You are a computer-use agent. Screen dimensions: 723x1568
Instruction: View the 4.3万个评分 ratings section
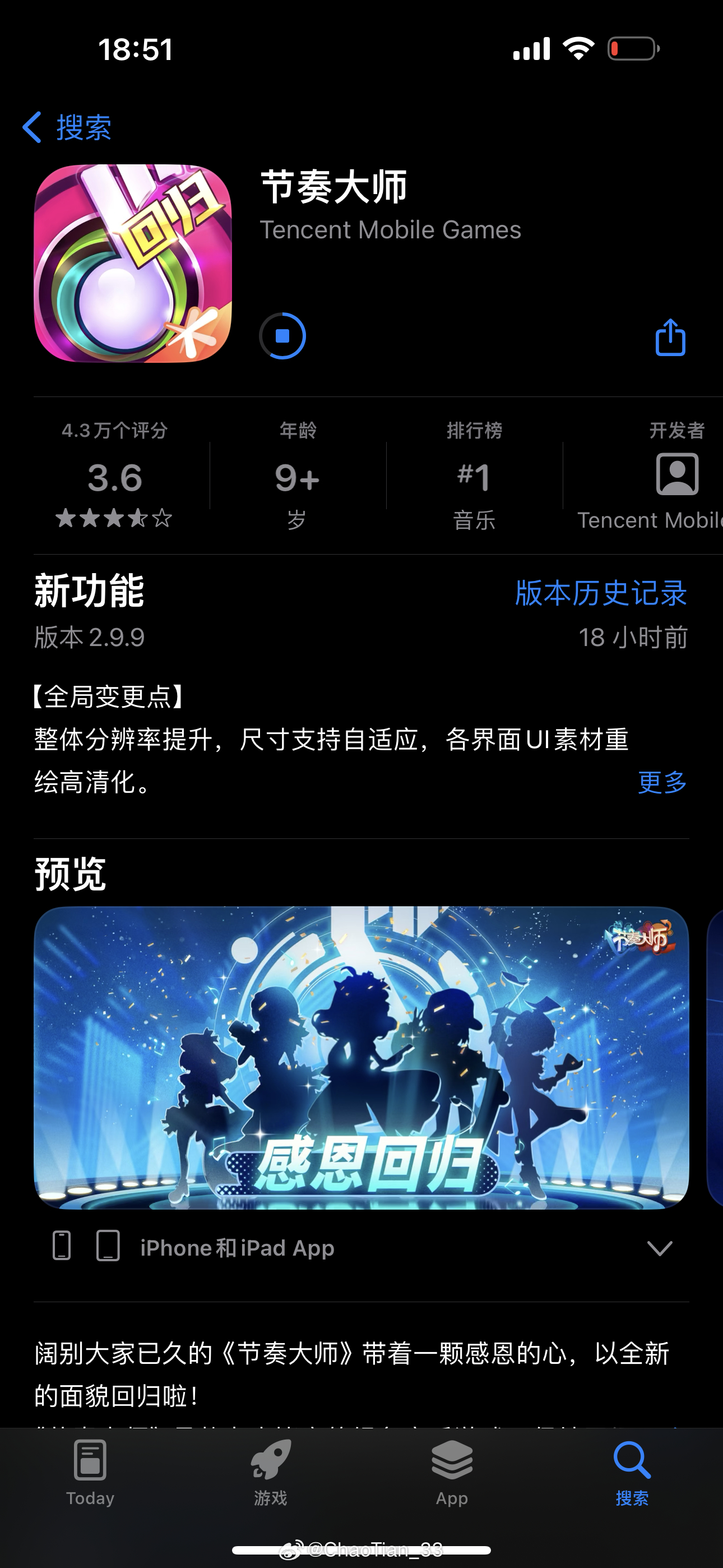pos(114,476)
